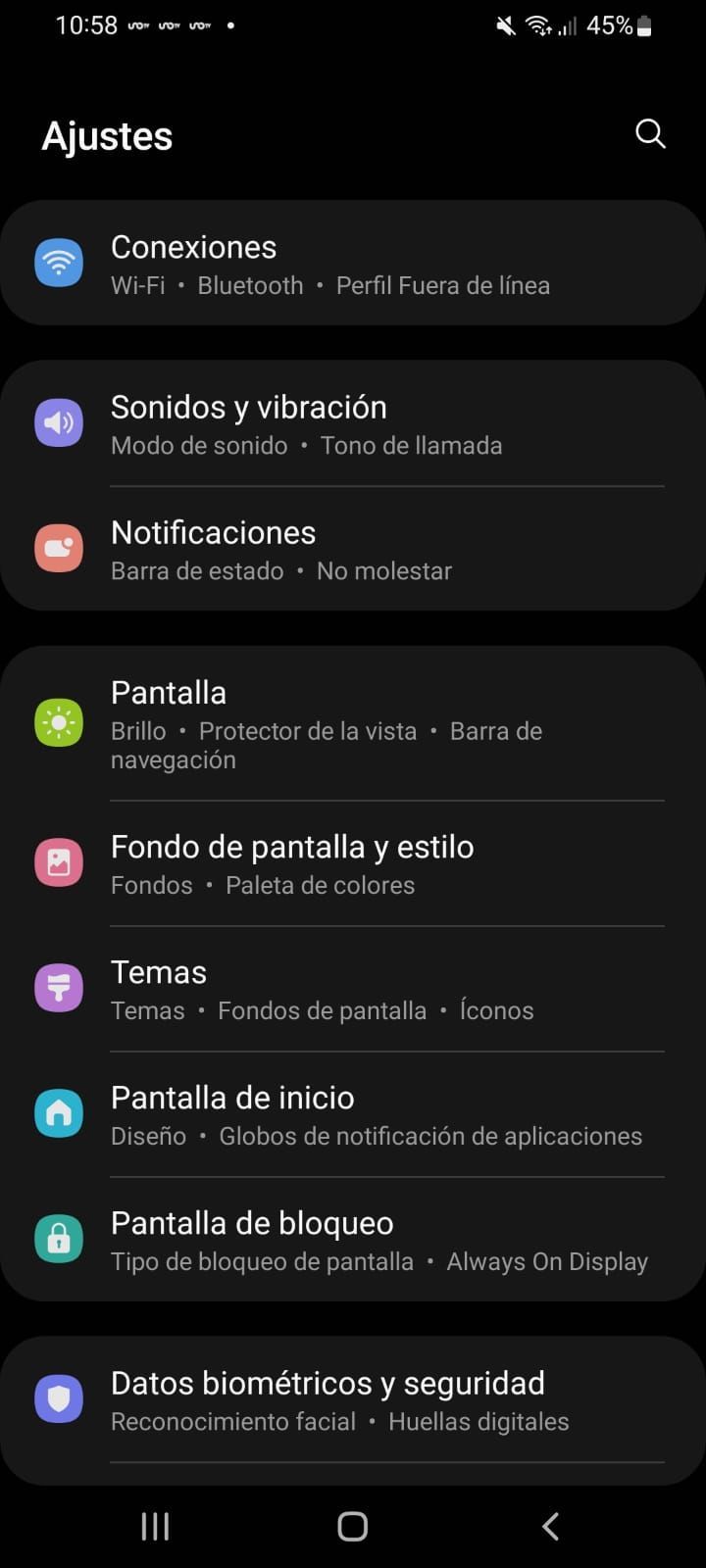Tap the system back button

click(x=550, y=1526)
